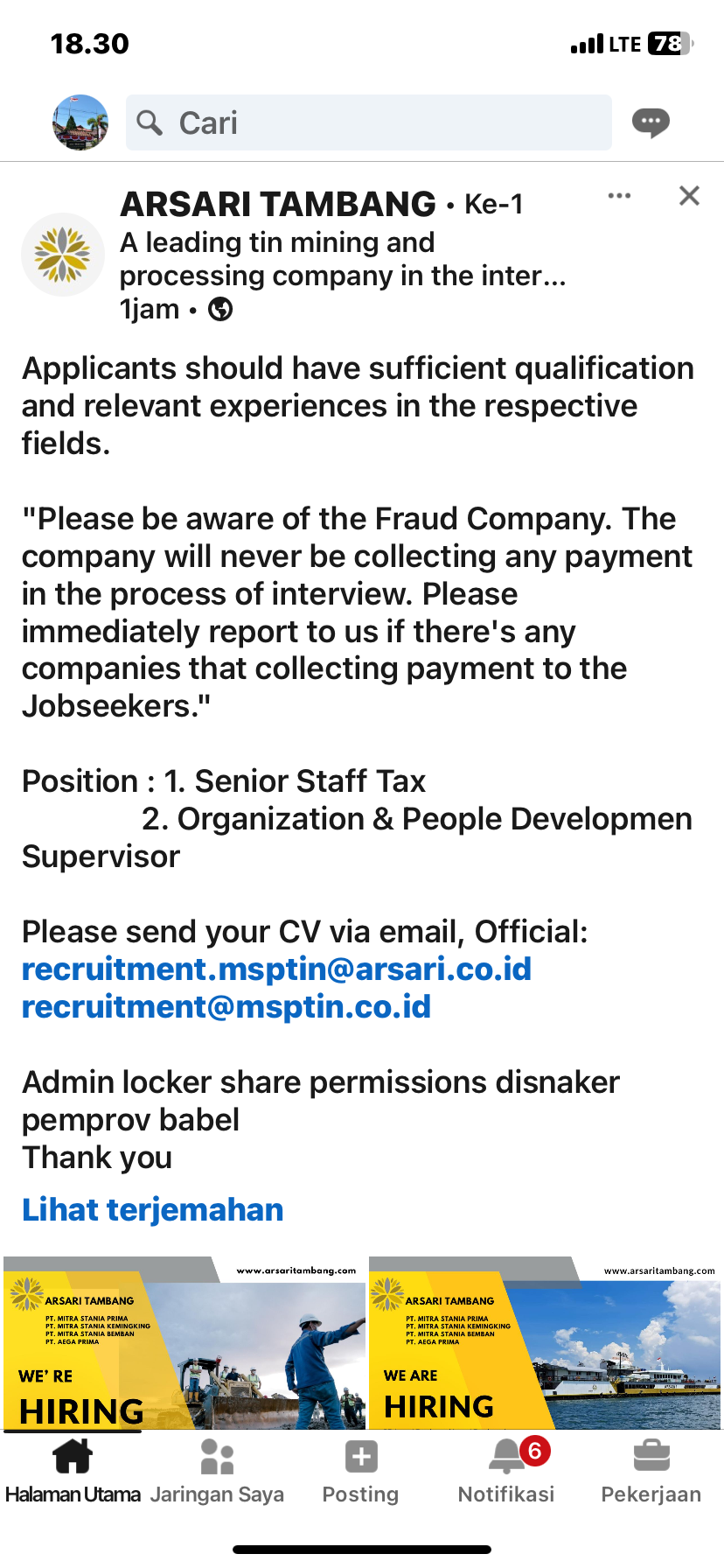
Task: Open the recruitment.msptin@arsari.co.id email link
Action: coord(276,969)
